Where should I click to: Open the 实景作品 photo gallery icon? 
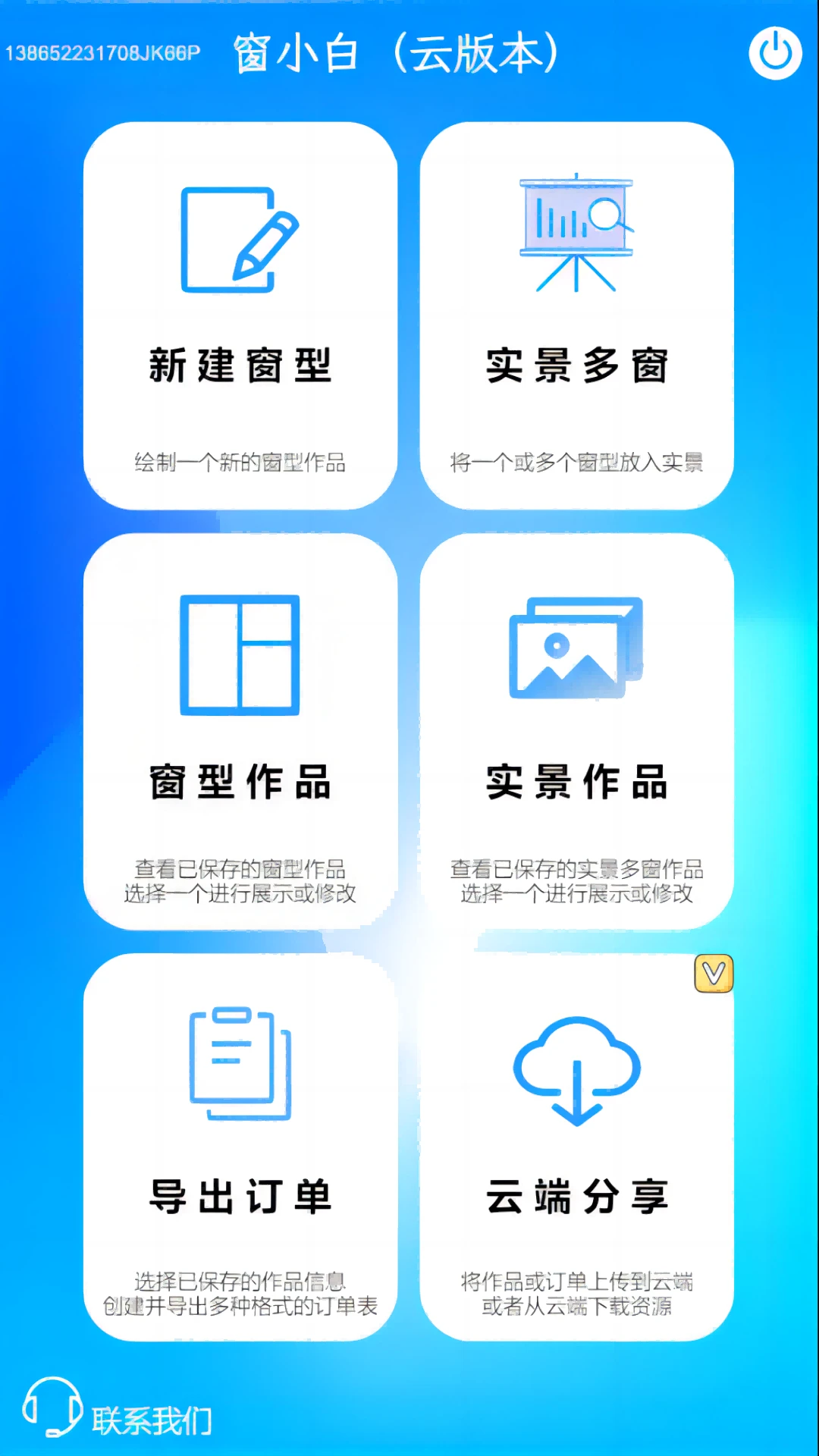click(x=576, y=648)
